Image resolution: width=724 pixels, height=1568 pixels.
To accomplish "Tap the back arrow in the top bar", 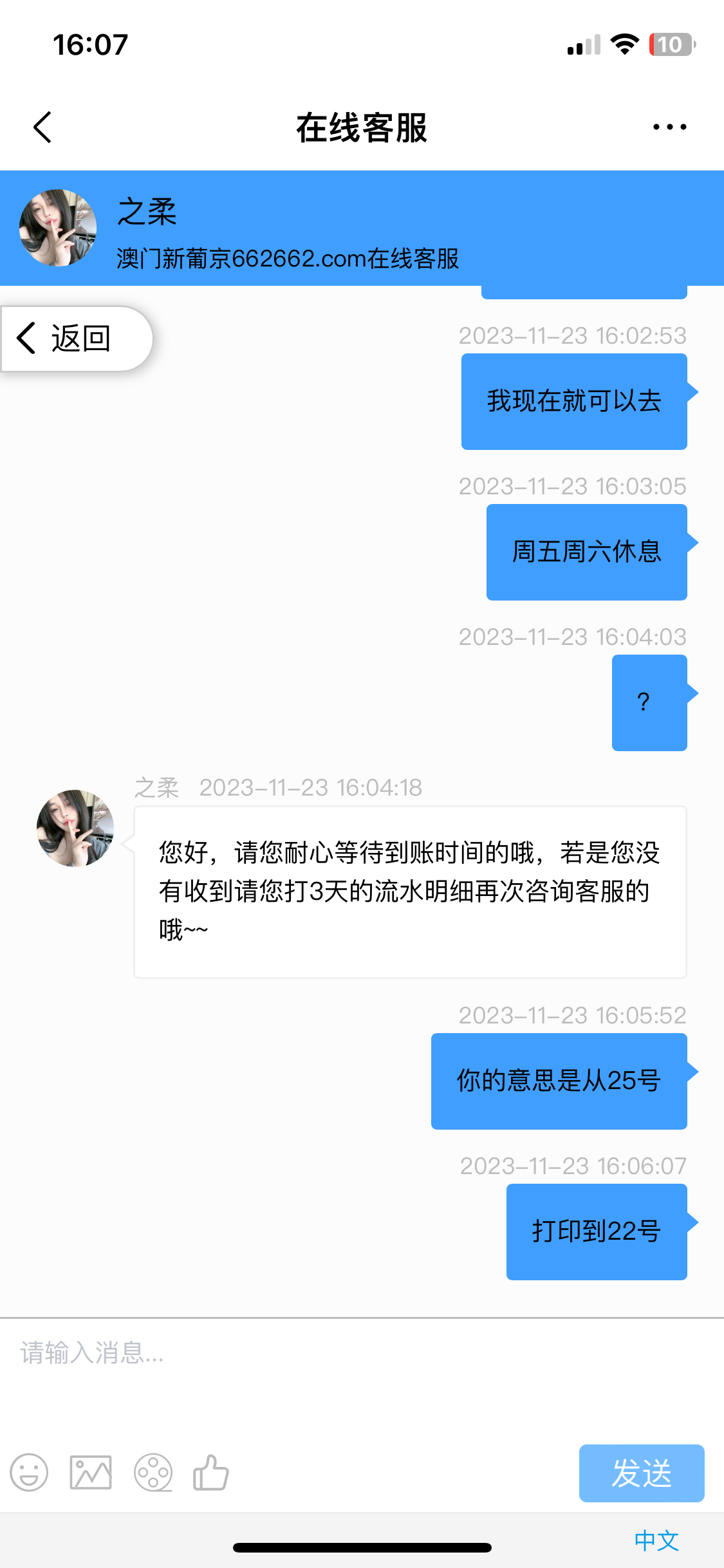I will [x=42, y=127].
